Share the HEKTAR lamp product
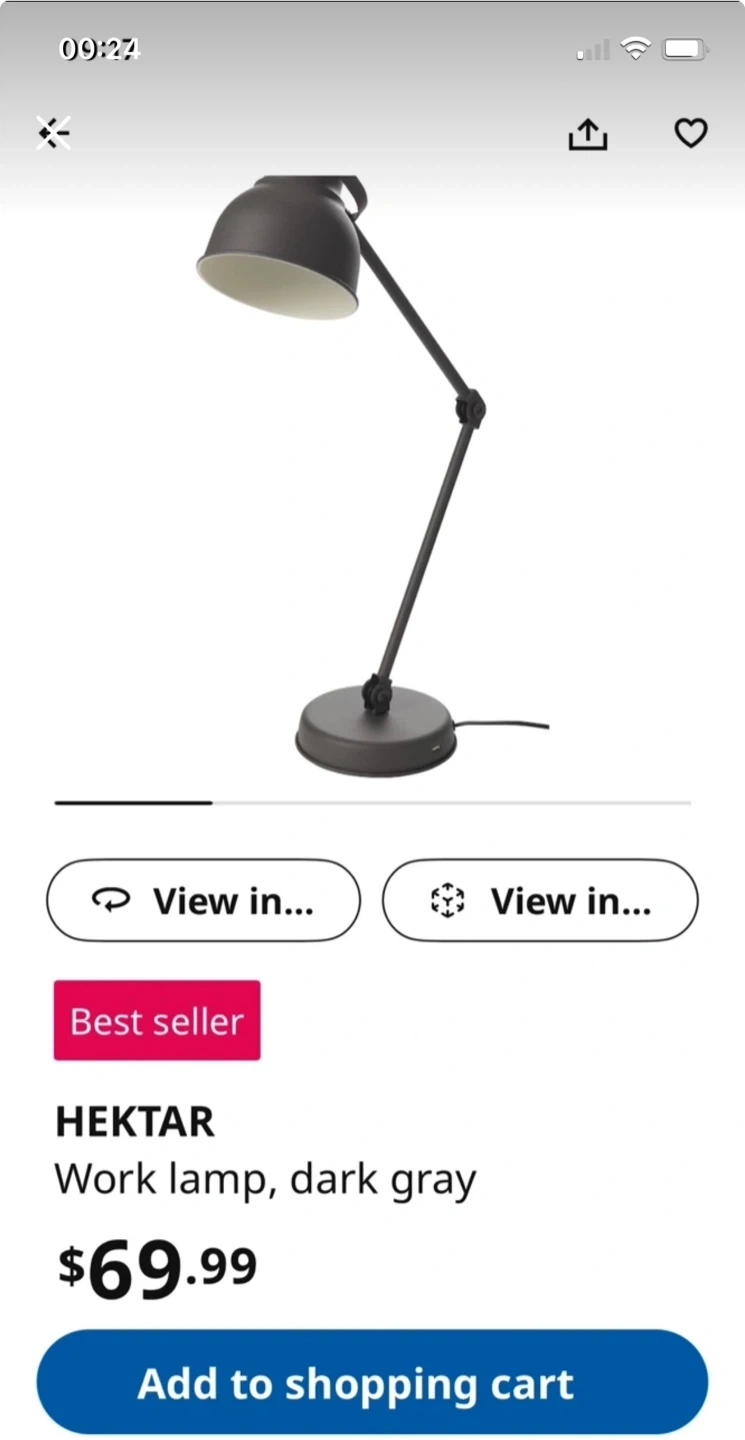The height and width of the screenshot is (1440, 745). click(x=588, y=133)
